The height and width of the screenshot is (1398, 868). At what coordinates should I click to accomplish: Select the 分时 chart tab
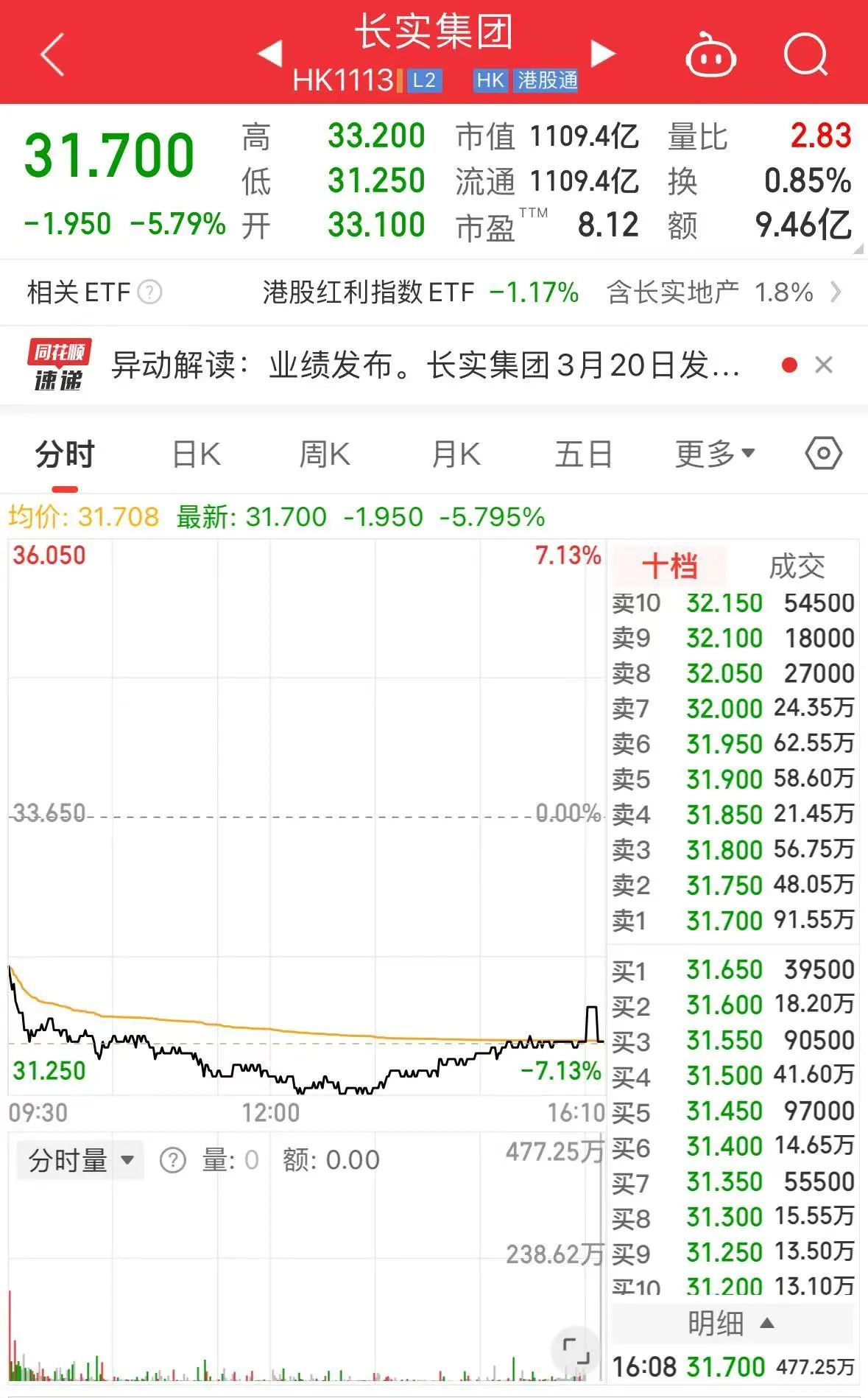coord(65,454)
